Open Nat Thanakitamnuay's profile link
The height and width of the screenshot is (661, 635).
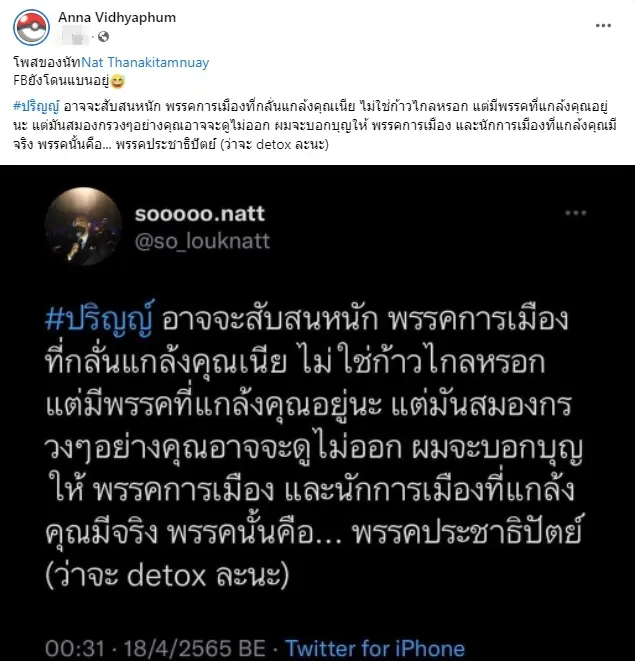(x=159, y=62)
